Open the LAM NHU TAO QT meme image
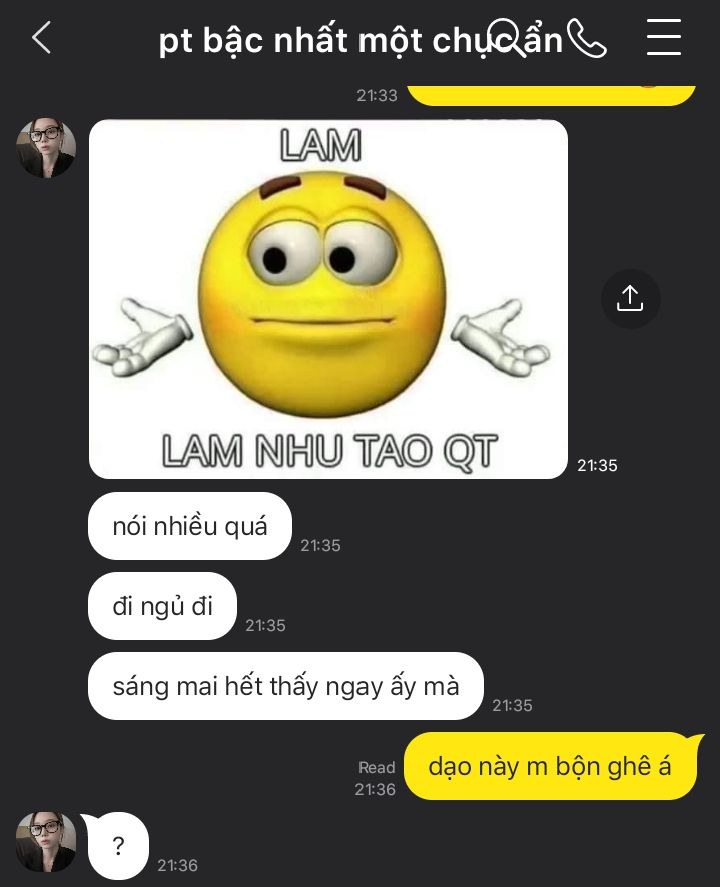The width and height of the screenshot is (720, 887). coord(328,299)
